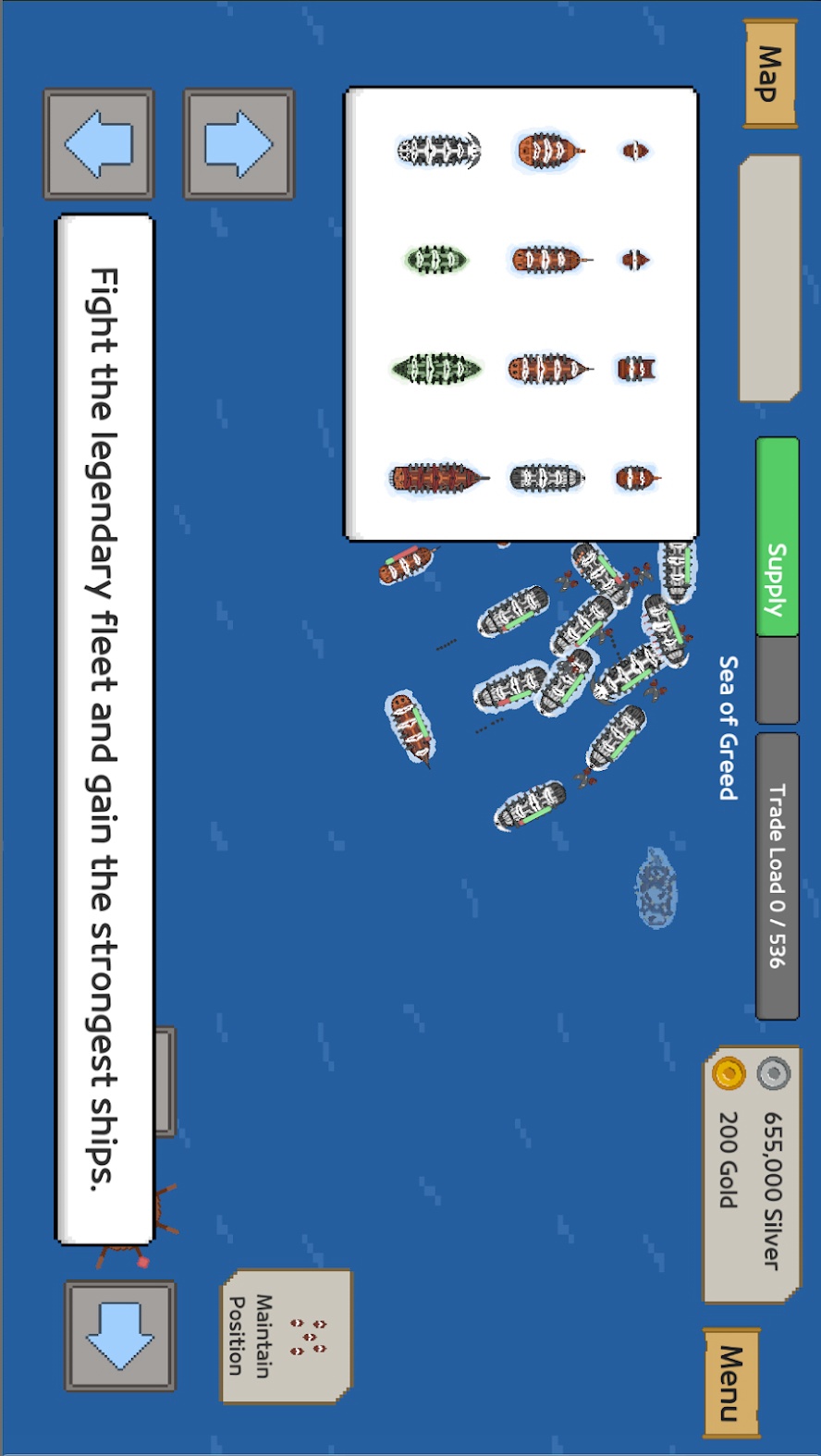Tap the left-pointing arrow button
This screenshot has width=821, height=1456.
pyautogui.click(x=99, y=144)
